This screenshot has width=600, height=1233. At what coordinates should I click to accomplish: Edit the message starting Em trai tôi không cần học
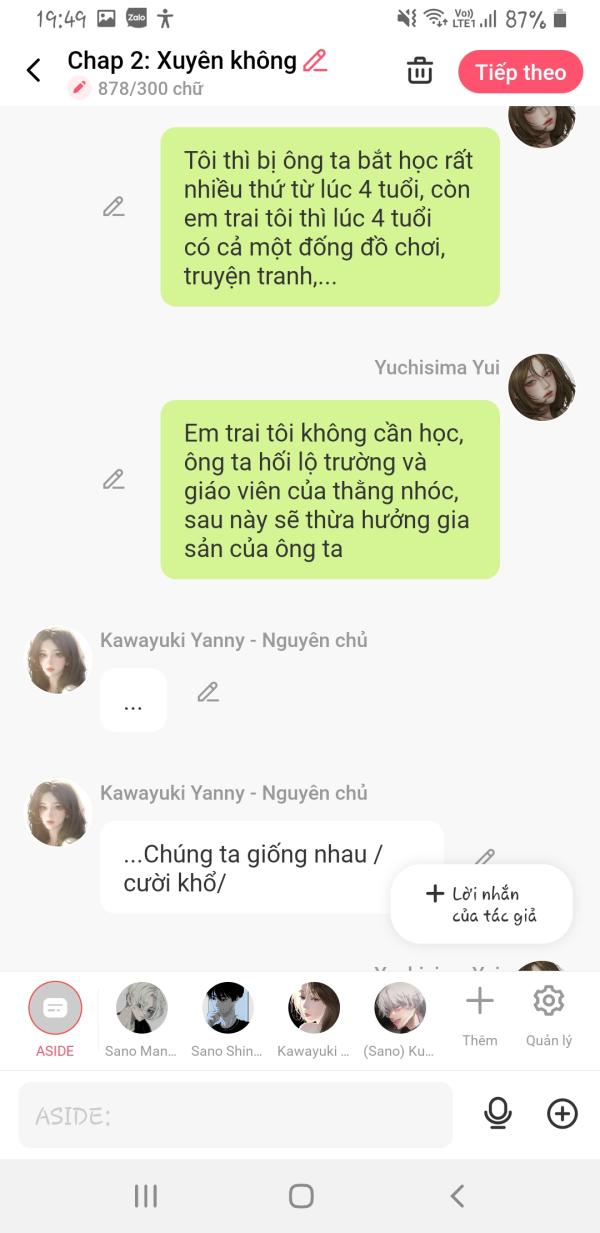pos(113,479)
